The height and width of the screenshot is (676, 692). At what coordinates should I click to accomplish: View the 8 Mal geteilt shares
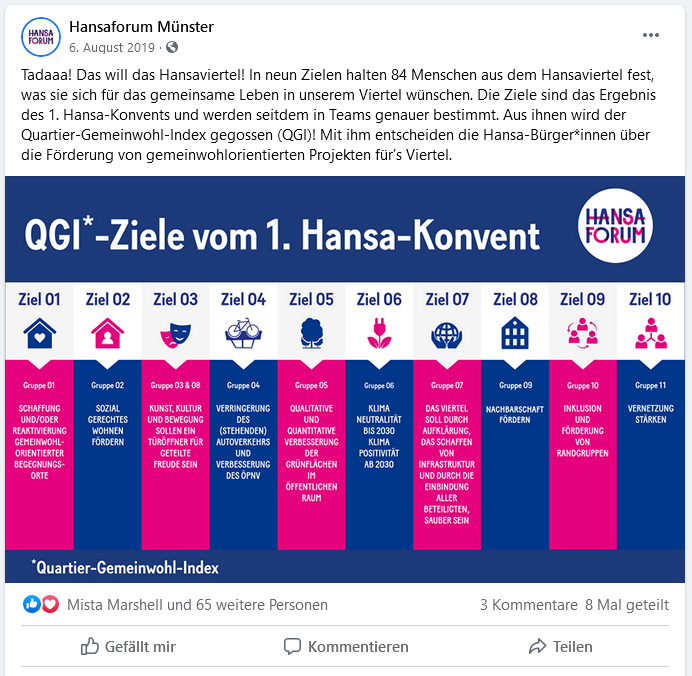(x=627, y=605)
